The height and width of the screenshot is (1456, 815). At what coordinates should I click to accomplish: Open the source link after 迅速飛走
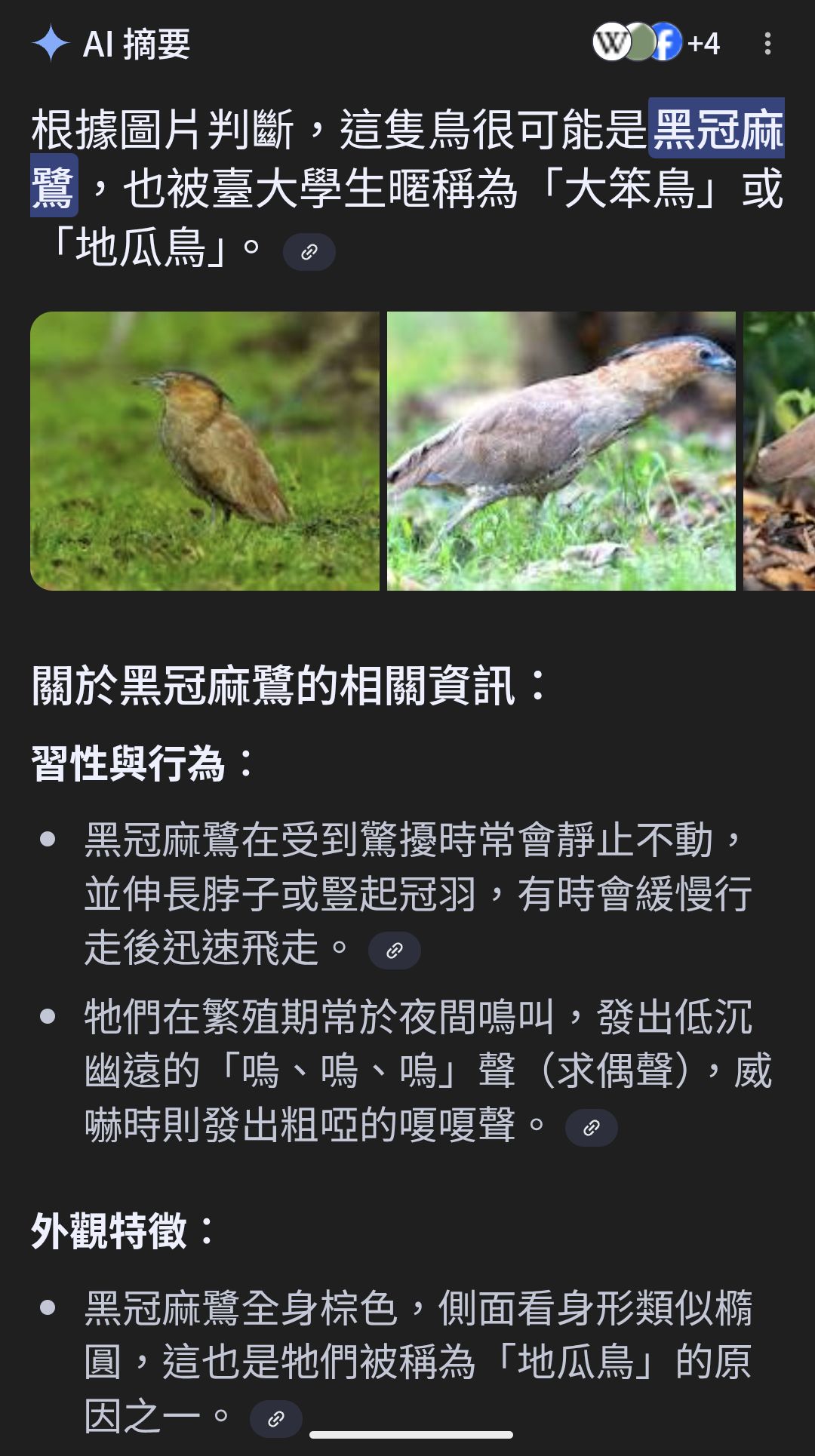[x=394, y=951]
